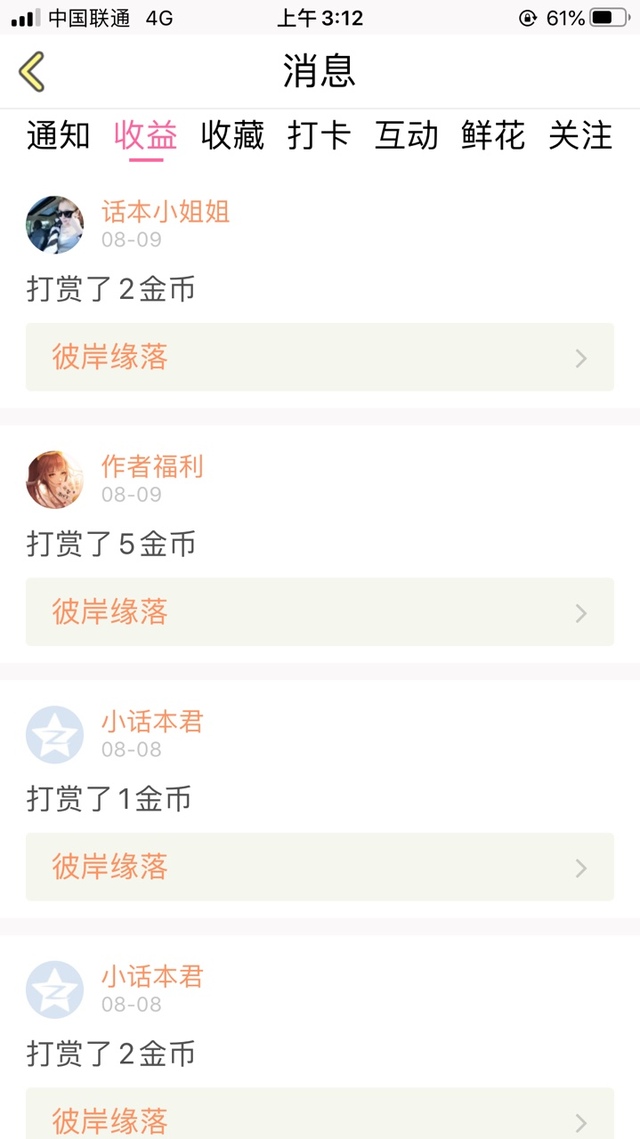This screenshot has width=640, height=1139.
Task: Tap the username 话本小姐姐
Action: (166, 211)
